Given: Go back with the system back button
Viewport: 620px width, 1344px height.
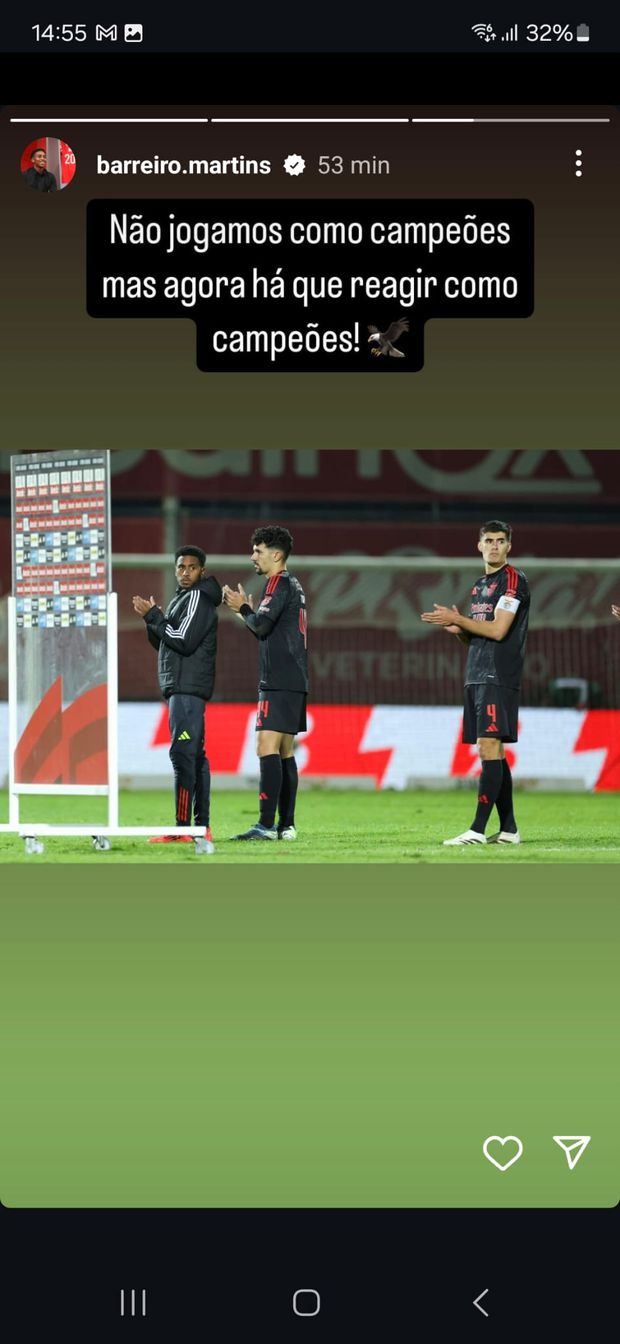Looking at the screenshot, I should [x=481, y=1302].
